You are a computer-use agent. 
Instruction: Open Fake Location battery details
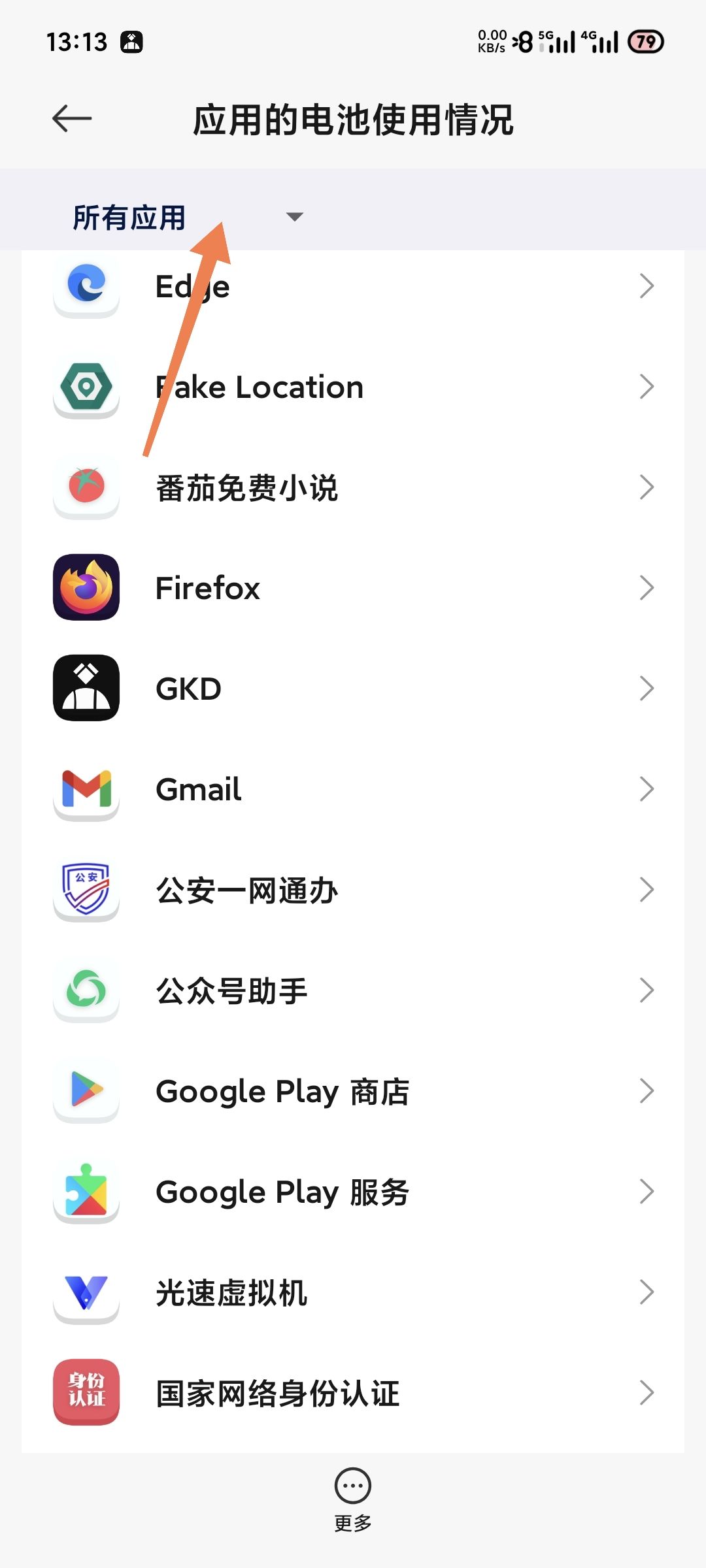[353, 387]
